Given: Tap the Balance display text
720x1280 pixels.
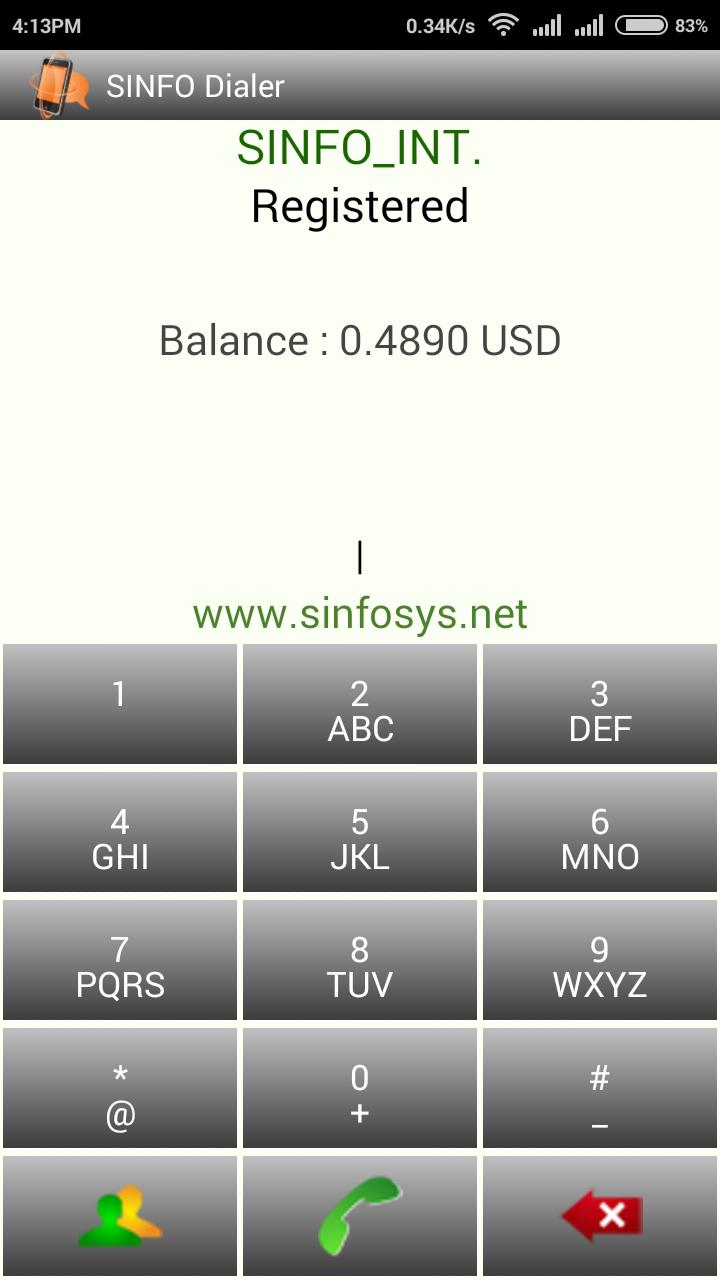Looking at the screenshot, I should coord(360,340).
